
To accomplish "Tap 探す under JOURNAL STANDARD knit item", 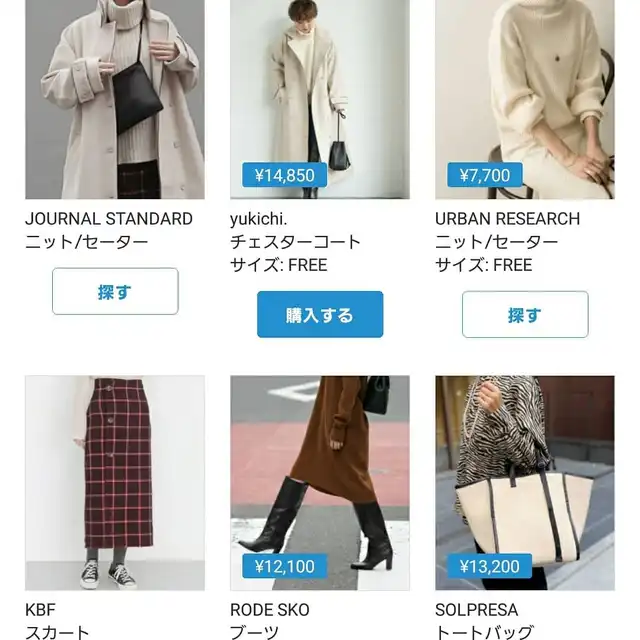I will (115, 291).
